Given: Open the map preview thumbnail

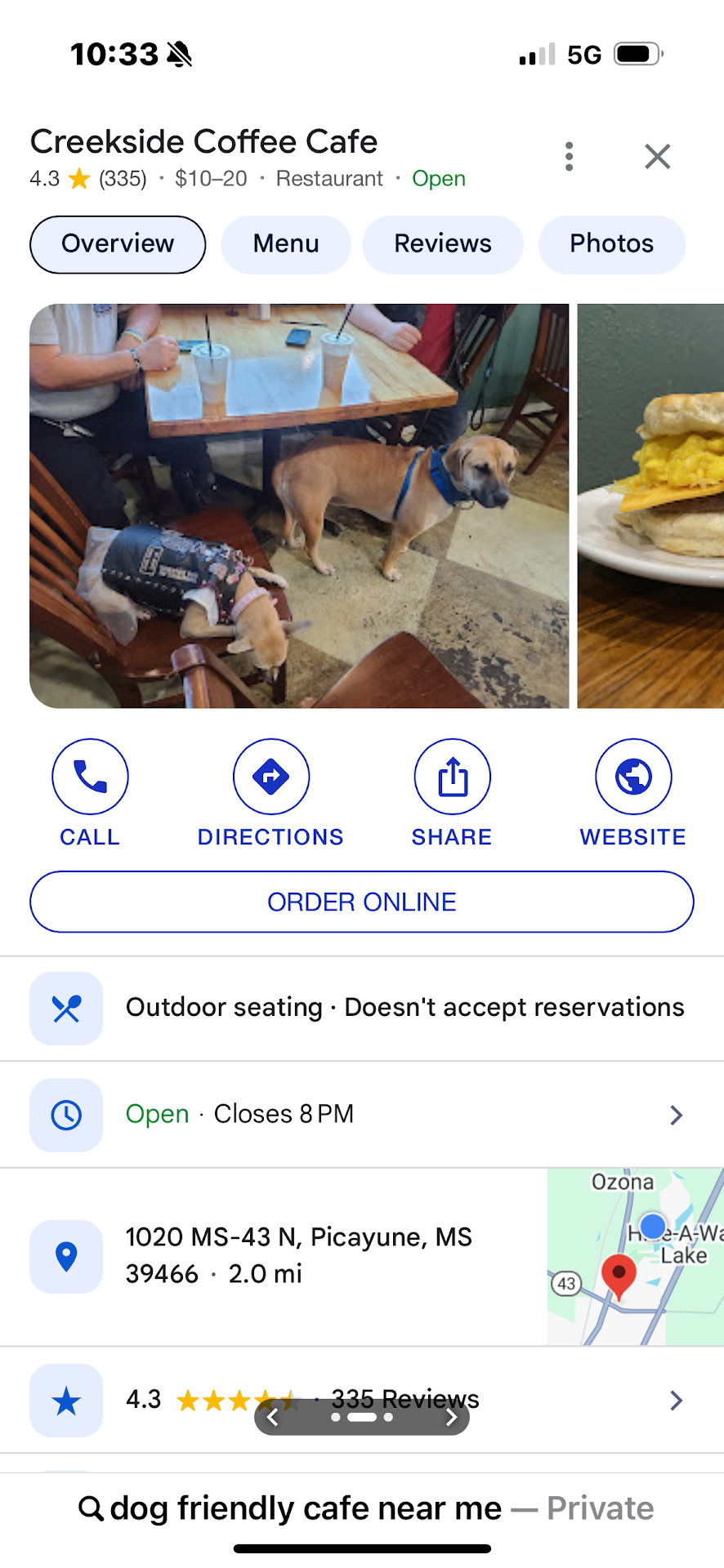Looking at the screenshot, I should 635,1256.
